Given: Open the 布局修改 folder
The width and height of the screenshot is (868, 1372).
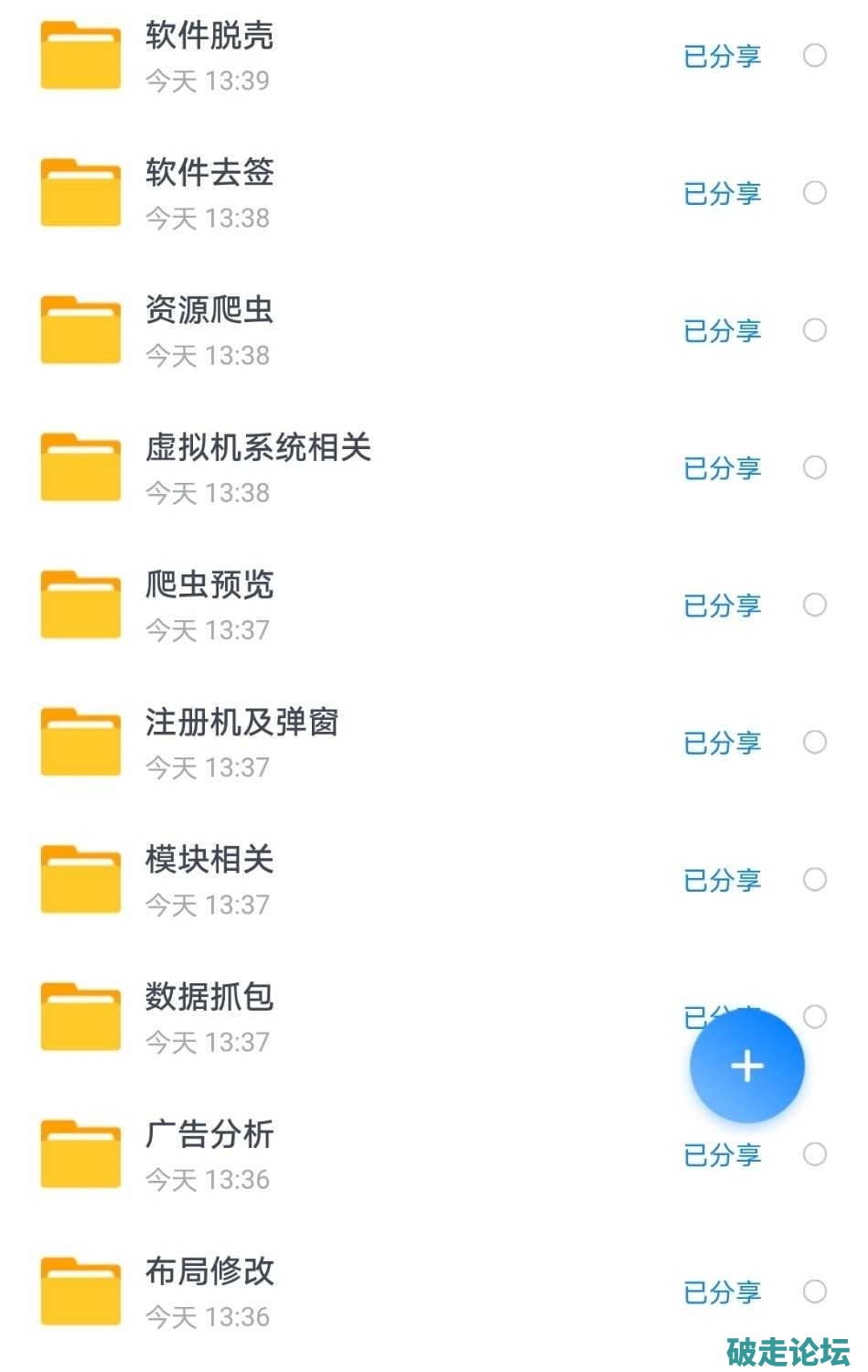Looking at the screenshot, I should (x=209, y=1271).
